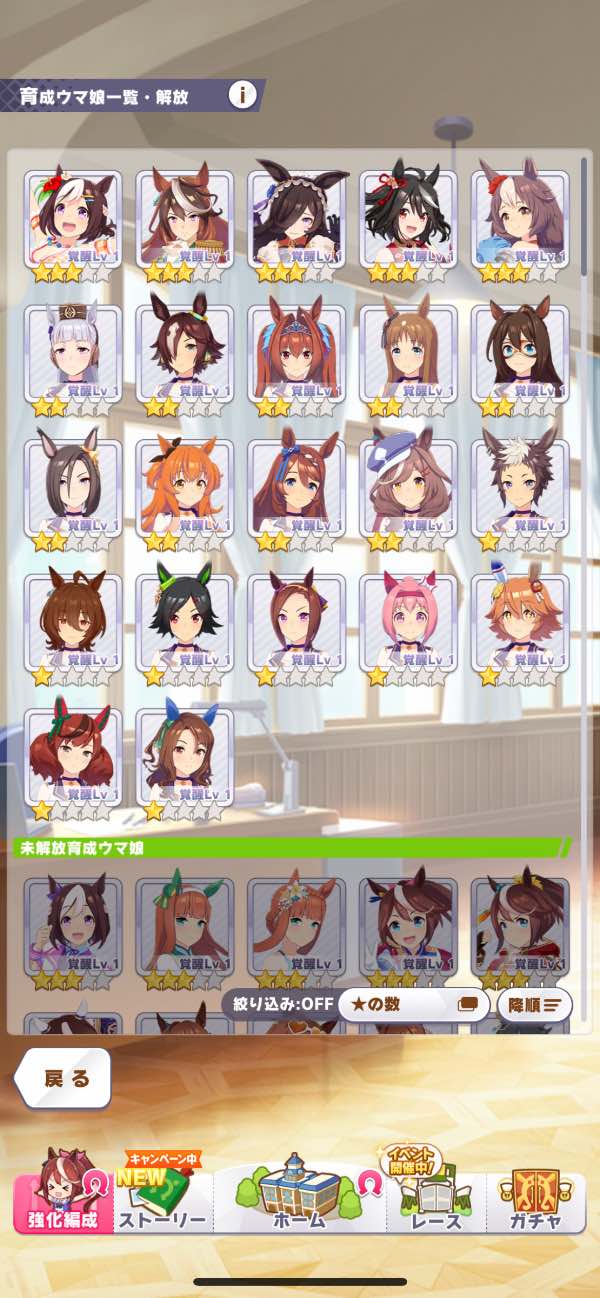Select the character wearing glasses

pos(520,354)
